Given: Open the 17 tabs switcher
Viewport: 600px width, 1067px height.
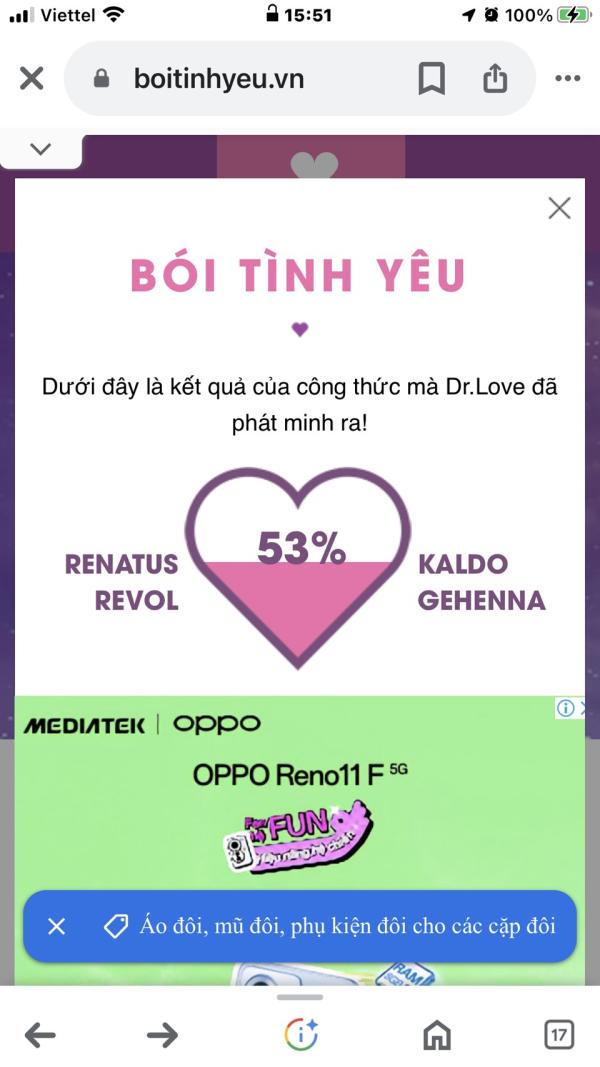Looking at the screenshot, I should 559,1035.
